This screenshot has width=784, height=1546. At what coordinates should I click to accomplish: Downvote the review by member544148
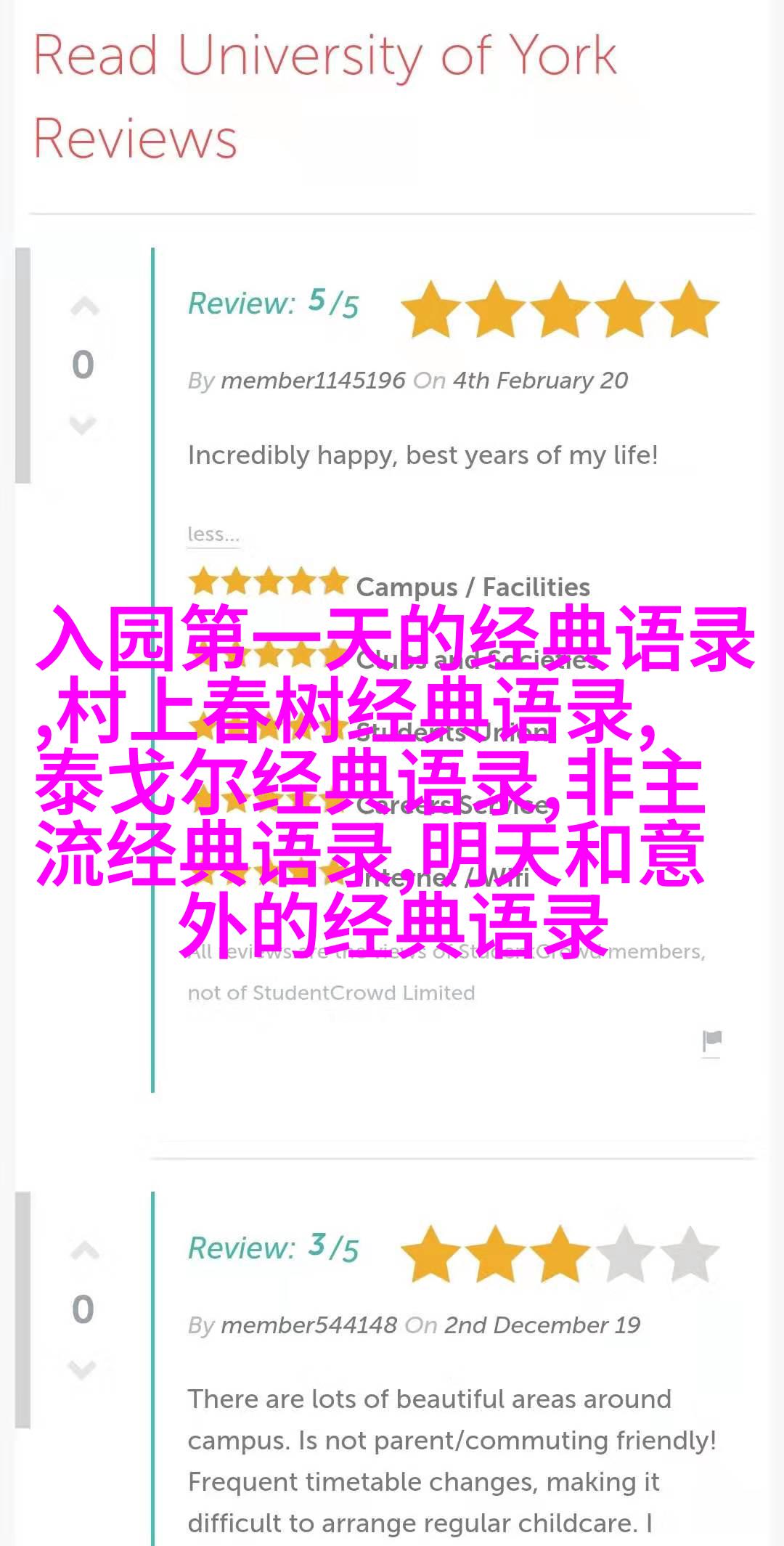point(83,1369)
